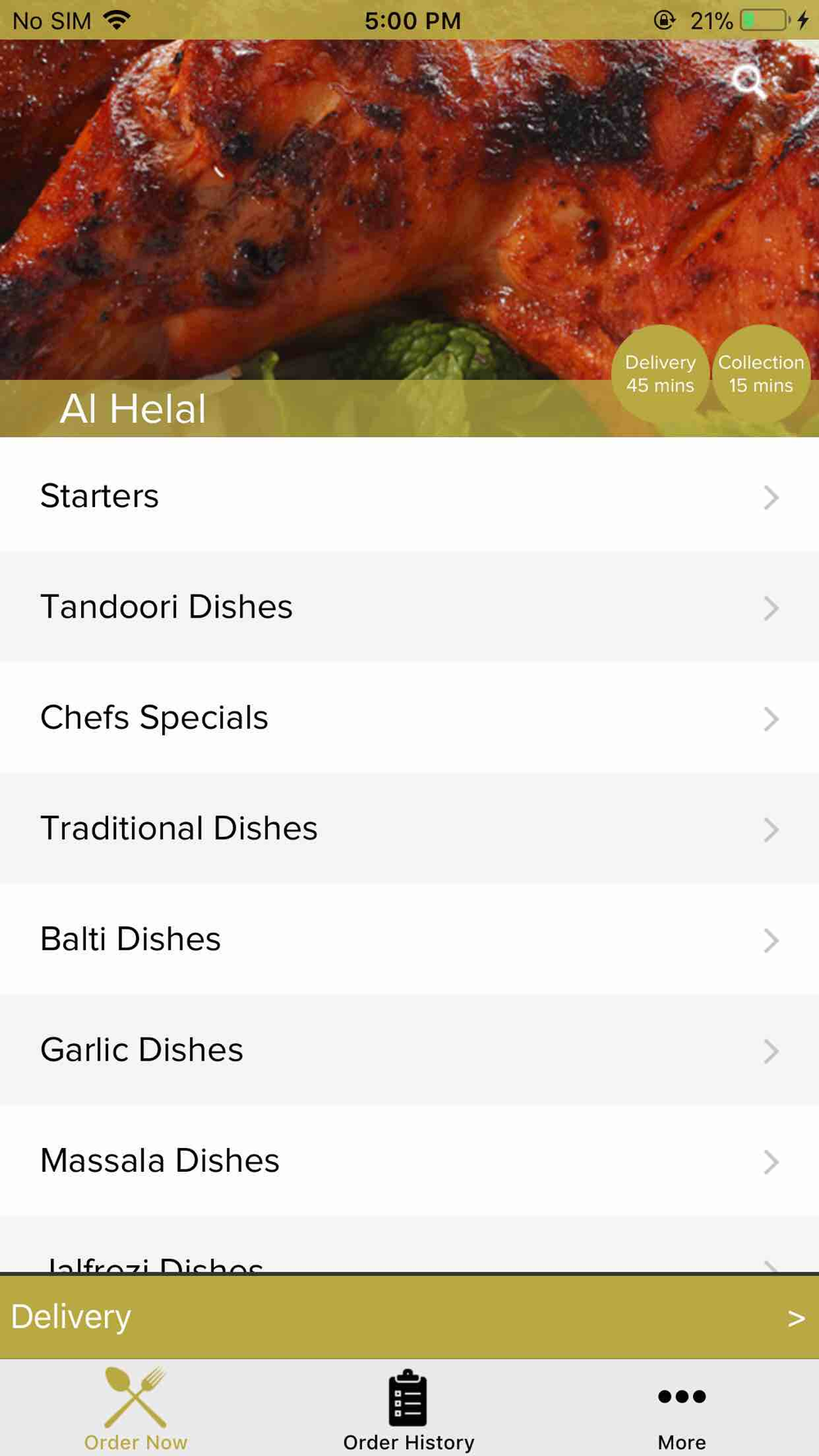Tap the Delivery 45 mins badge
This screenshot has width=819, height=1456.
pyautogui.click(x=660, y=373)
